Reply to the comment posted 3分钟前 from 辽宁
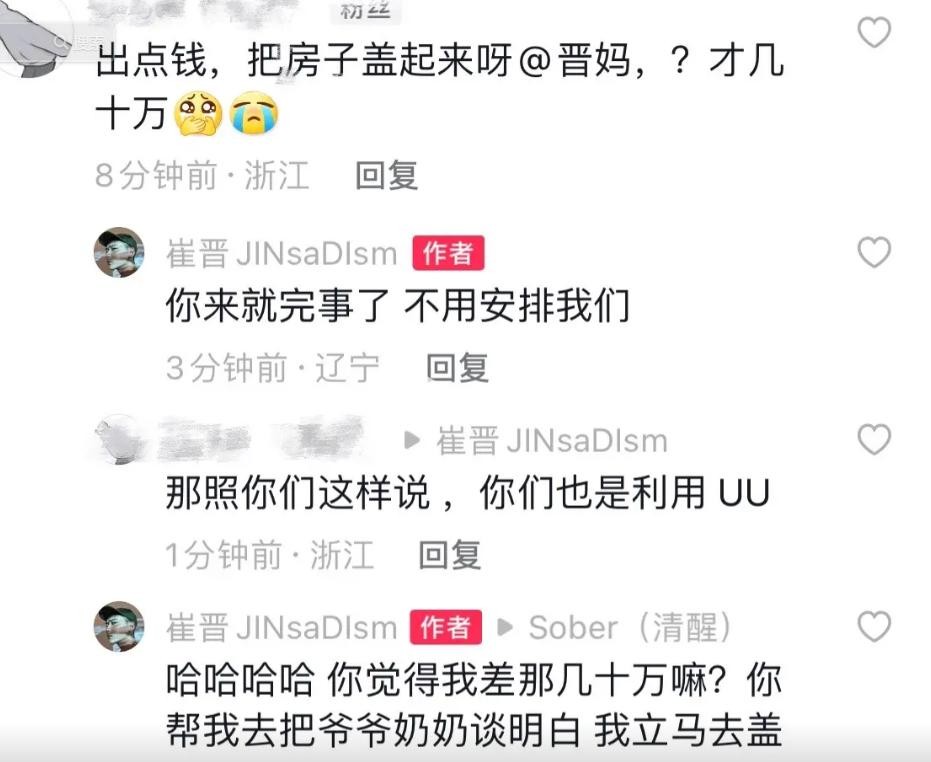 pos(457,368)
